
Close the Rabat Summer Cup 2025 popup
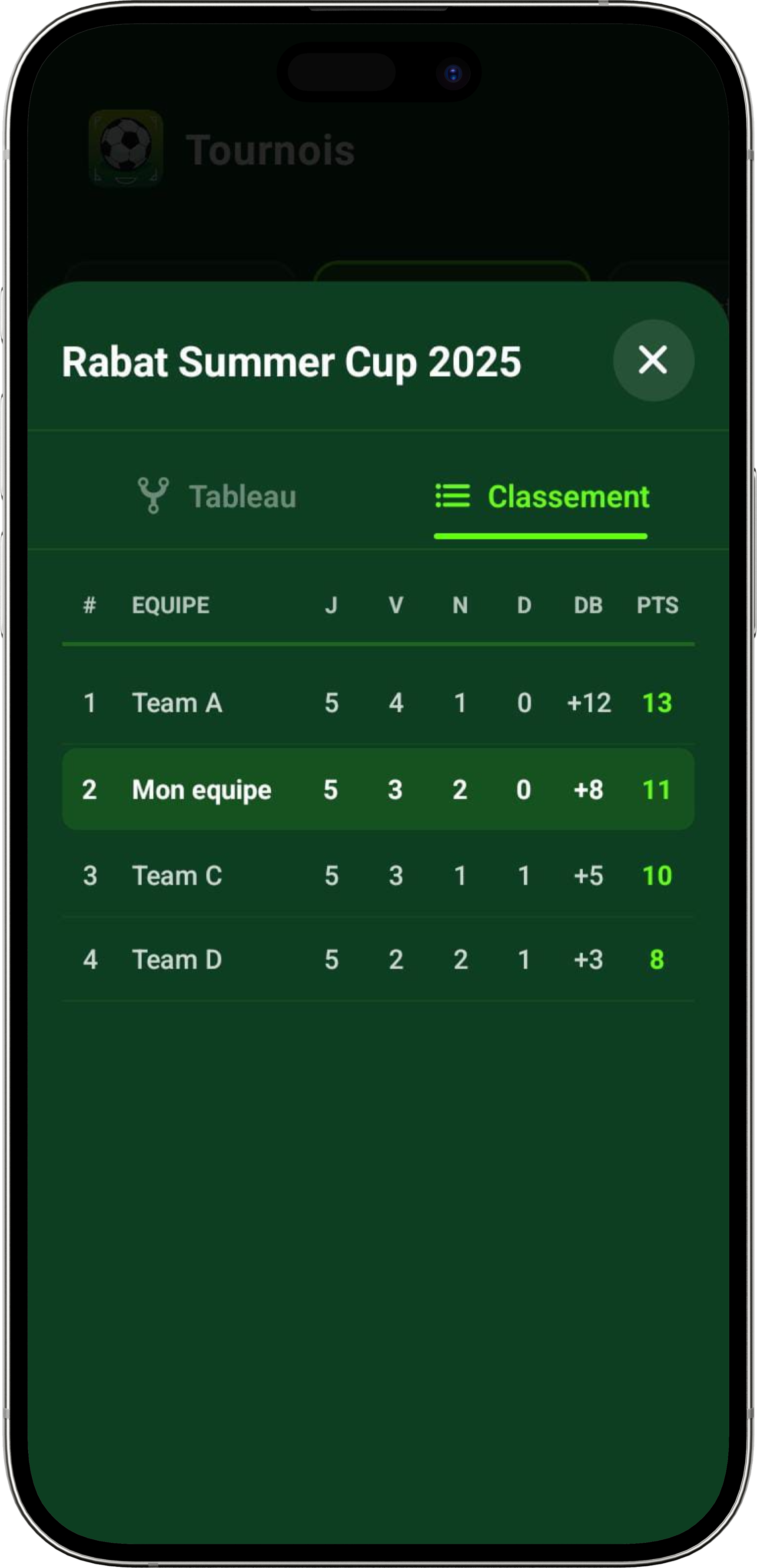[653, 360]
